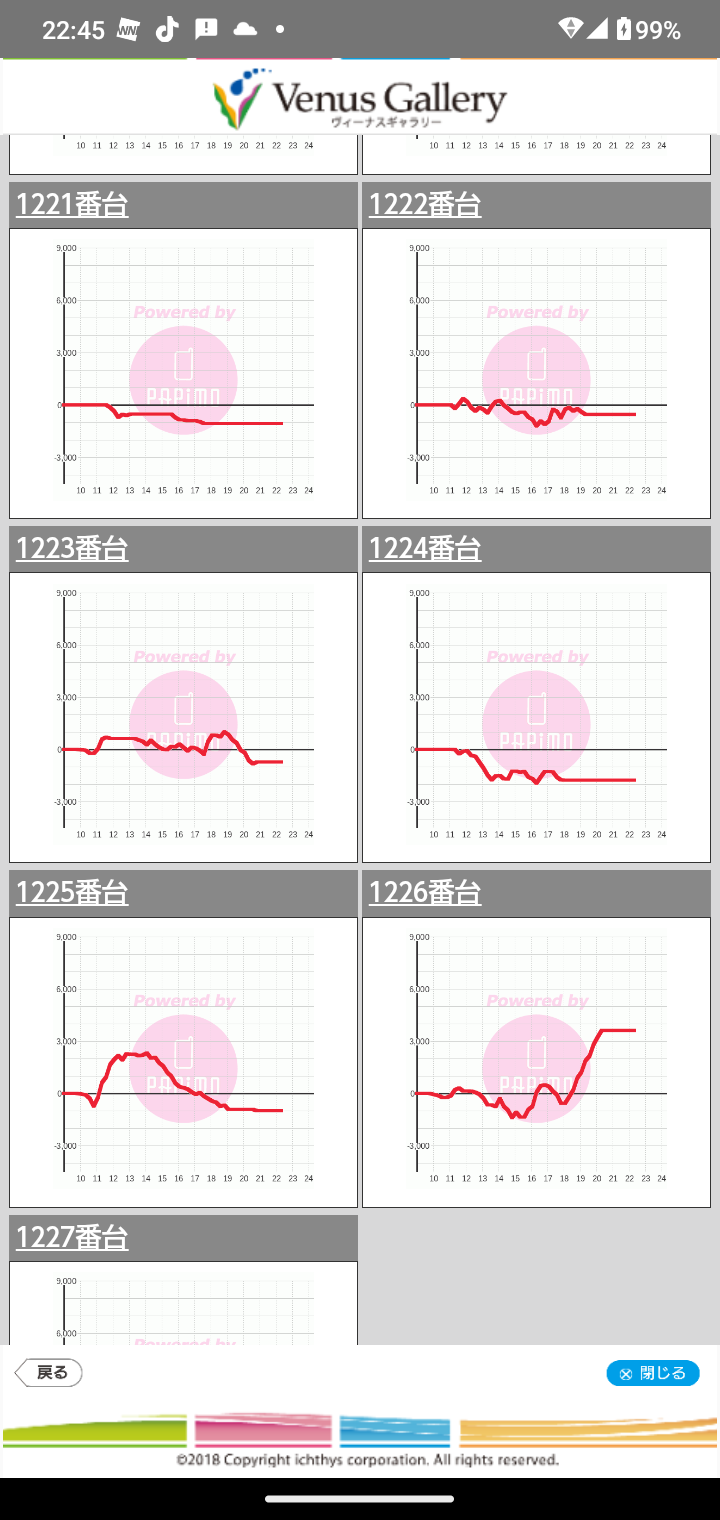Close the page with 閉じる button
This screenshot has height=1520, width=720.
point(653,1373)
